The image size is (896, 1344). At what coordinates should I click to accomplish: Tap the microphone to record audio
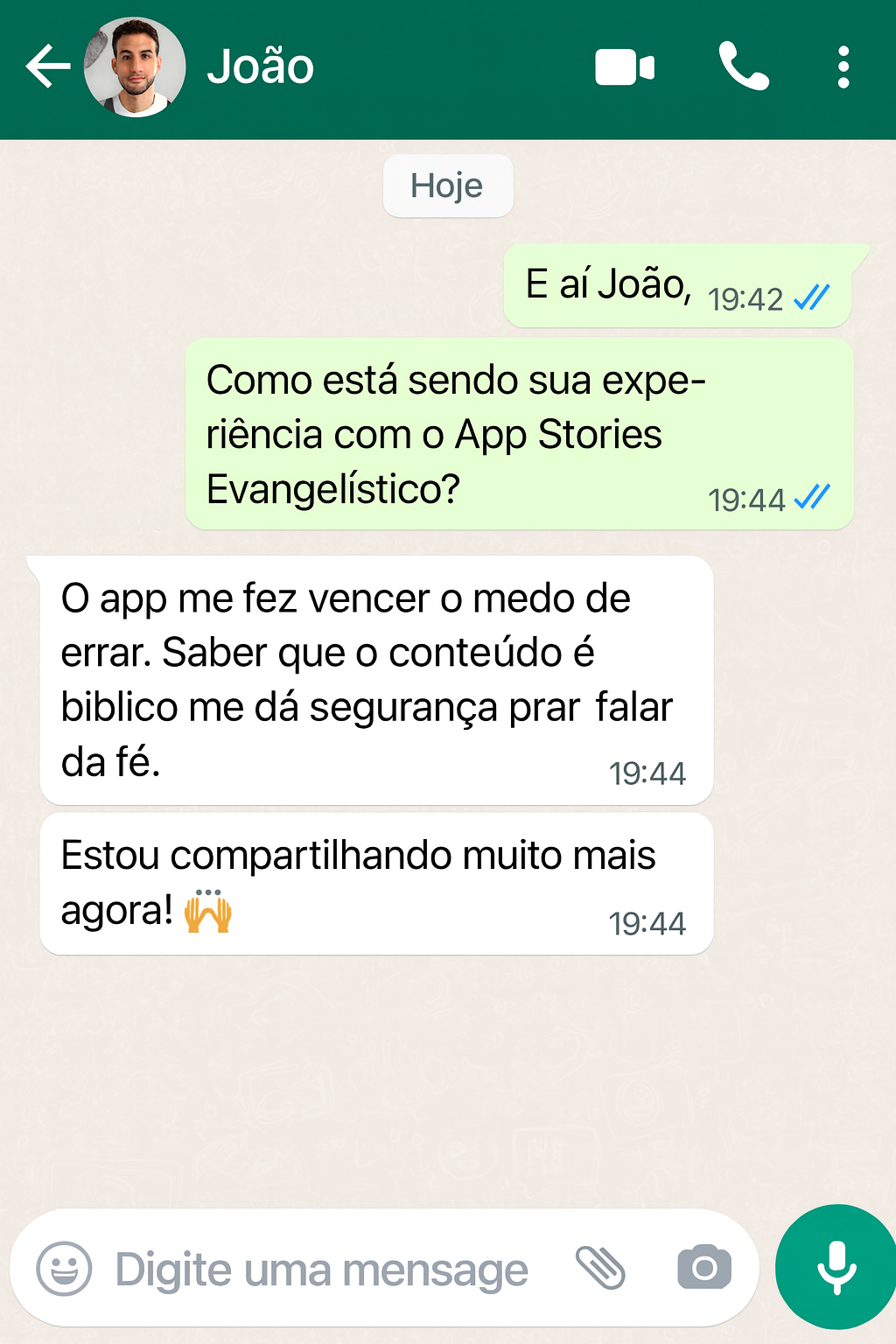click(836, 1267)
